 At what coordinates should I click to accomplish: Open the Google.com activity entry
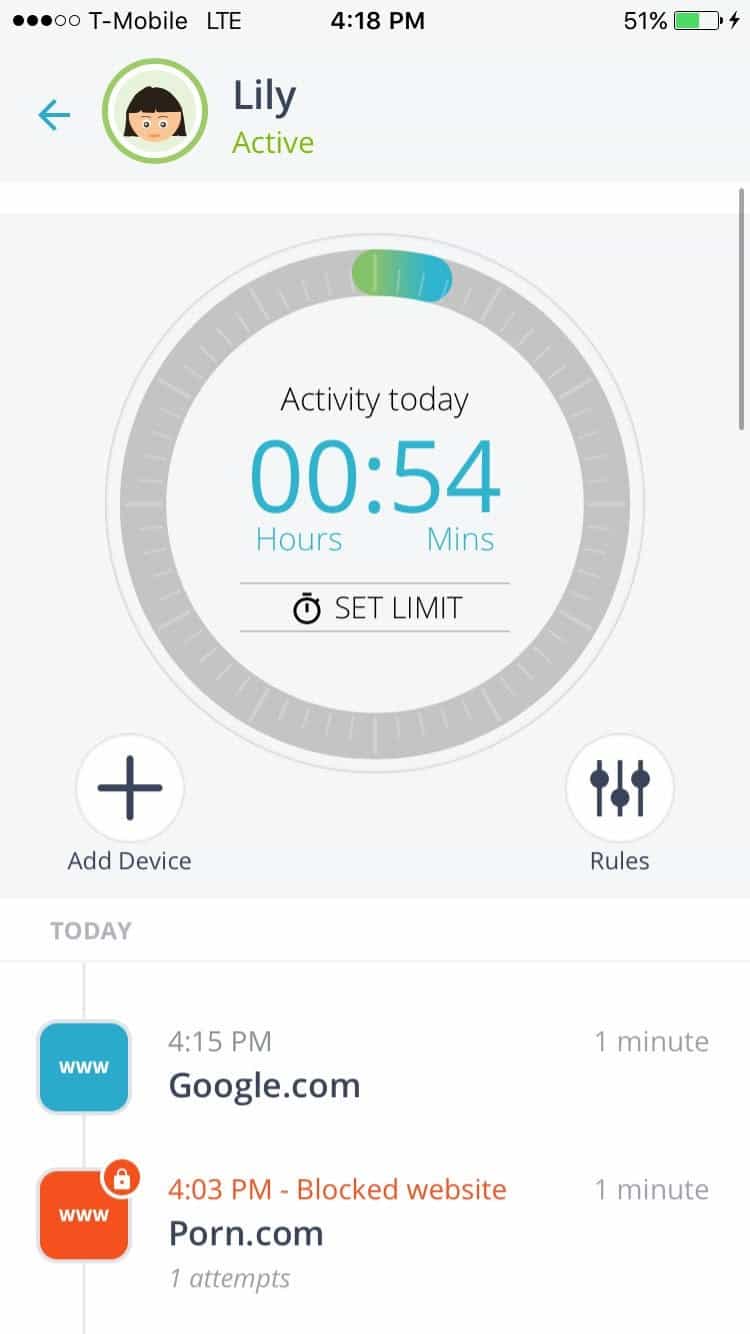pyautogui.click(x=375, y=1067)
